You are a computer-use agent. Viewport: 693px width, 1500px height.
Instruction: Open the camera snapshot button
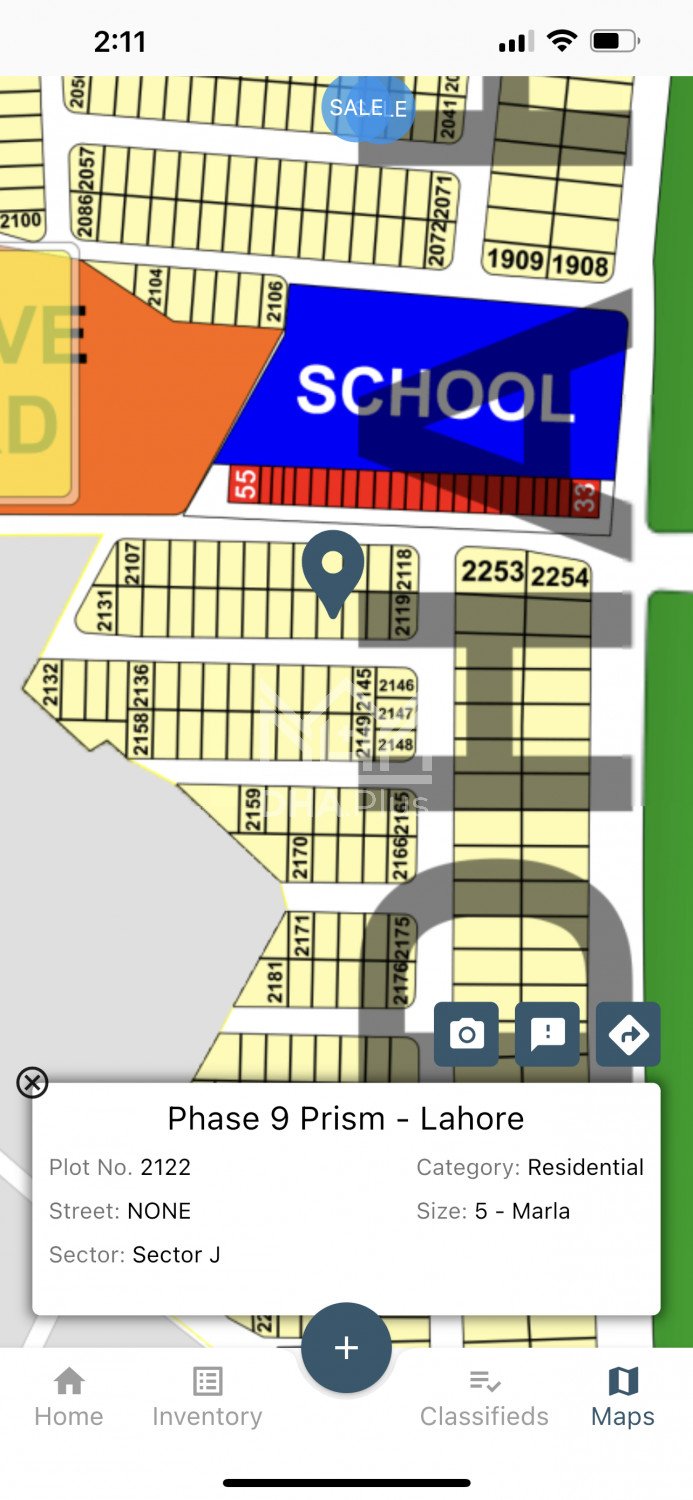(466, 1034)
